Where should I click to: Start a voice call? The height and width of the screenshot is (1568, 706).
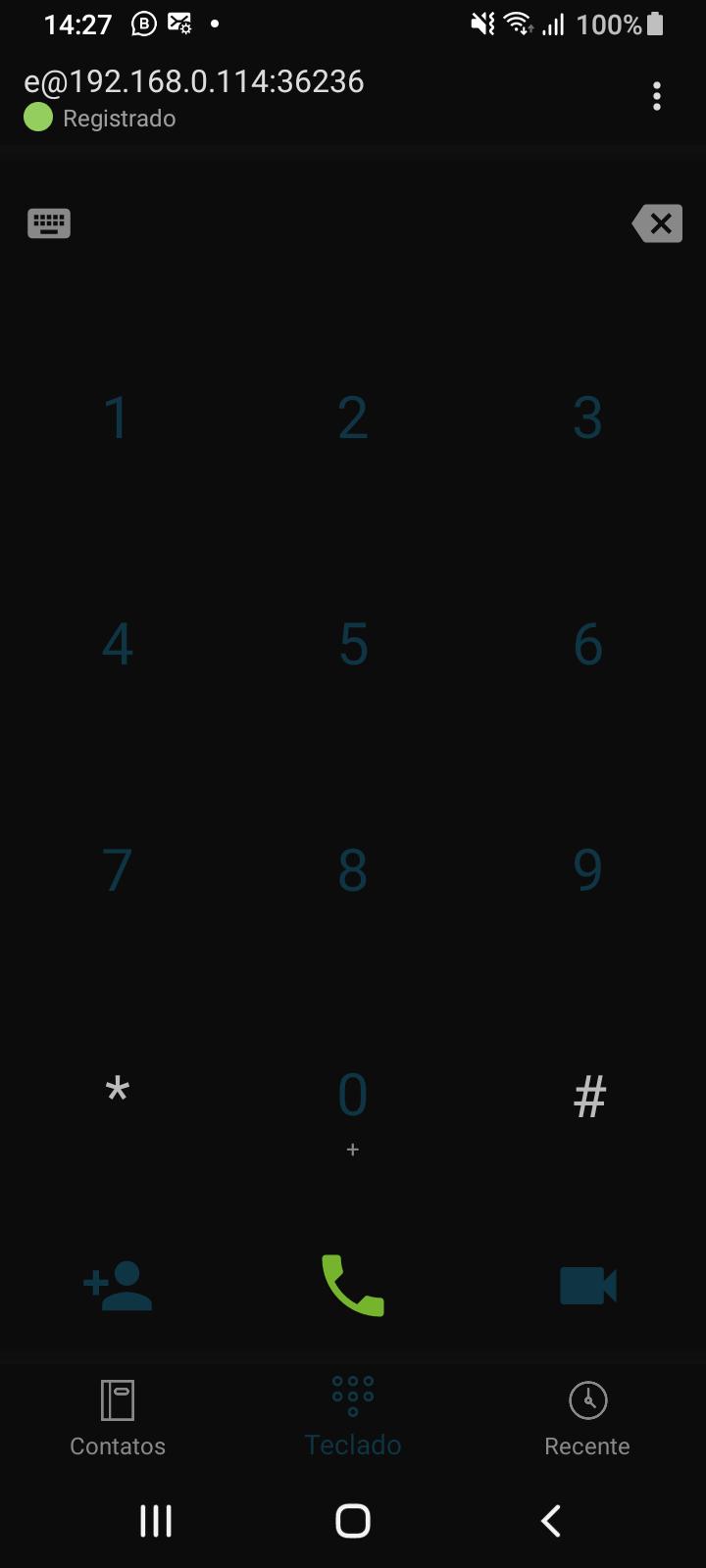(353, 1285)
